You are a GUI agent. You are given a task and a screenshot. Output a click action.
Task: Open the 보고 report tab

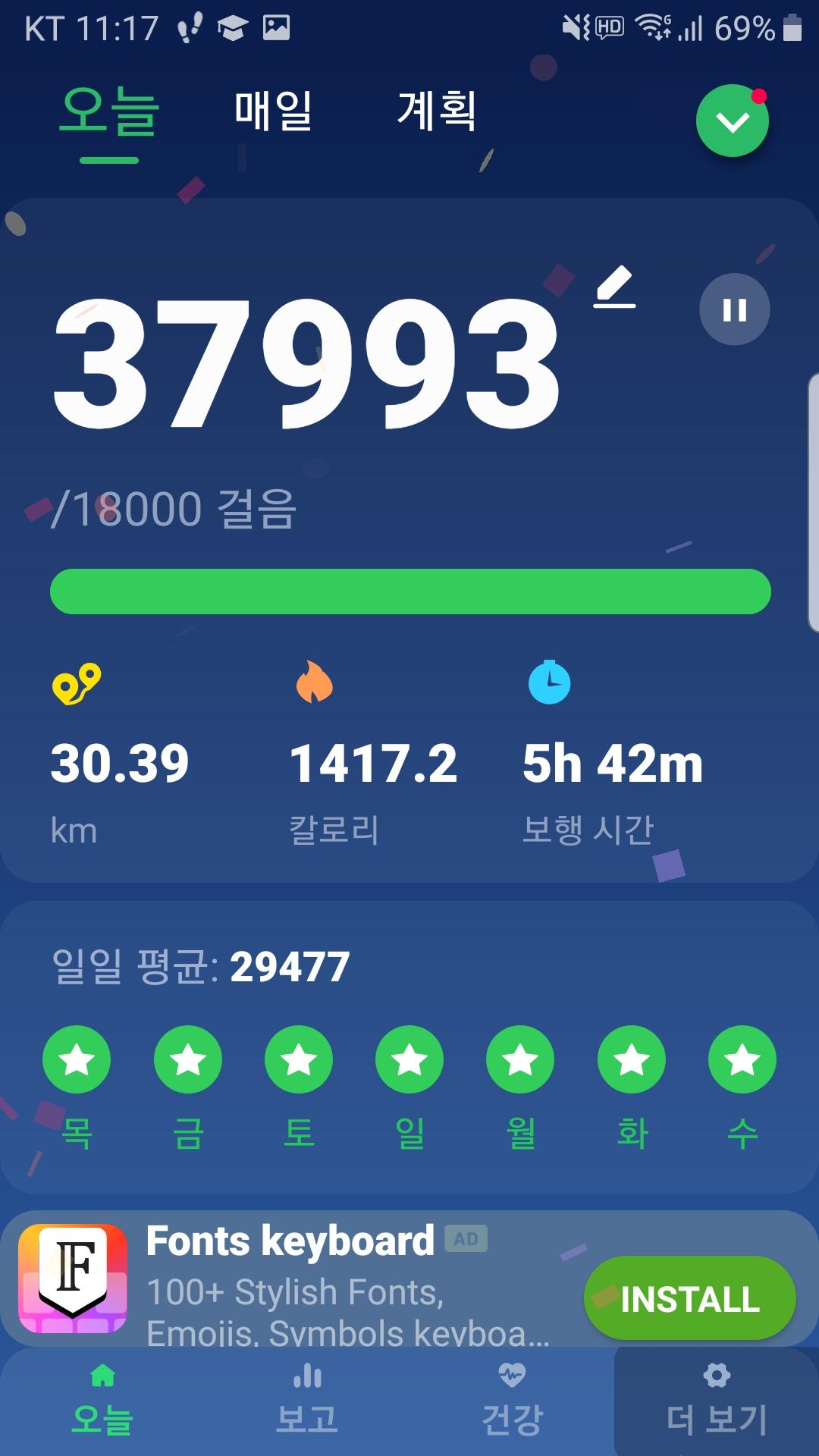pyautogui.click(x=307, y=1401)
